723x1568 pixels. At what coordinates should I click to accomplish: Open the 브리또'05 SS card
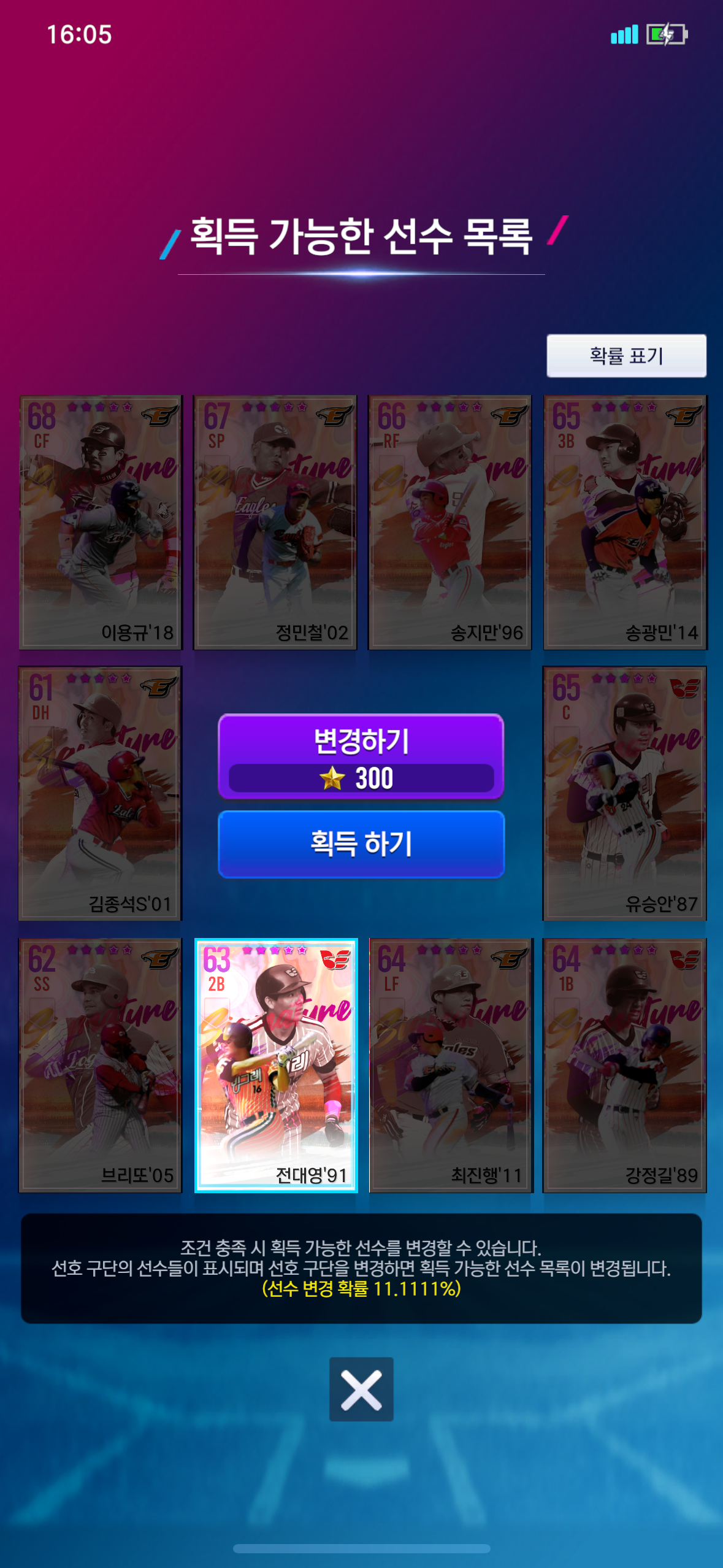pos(101,1065)
